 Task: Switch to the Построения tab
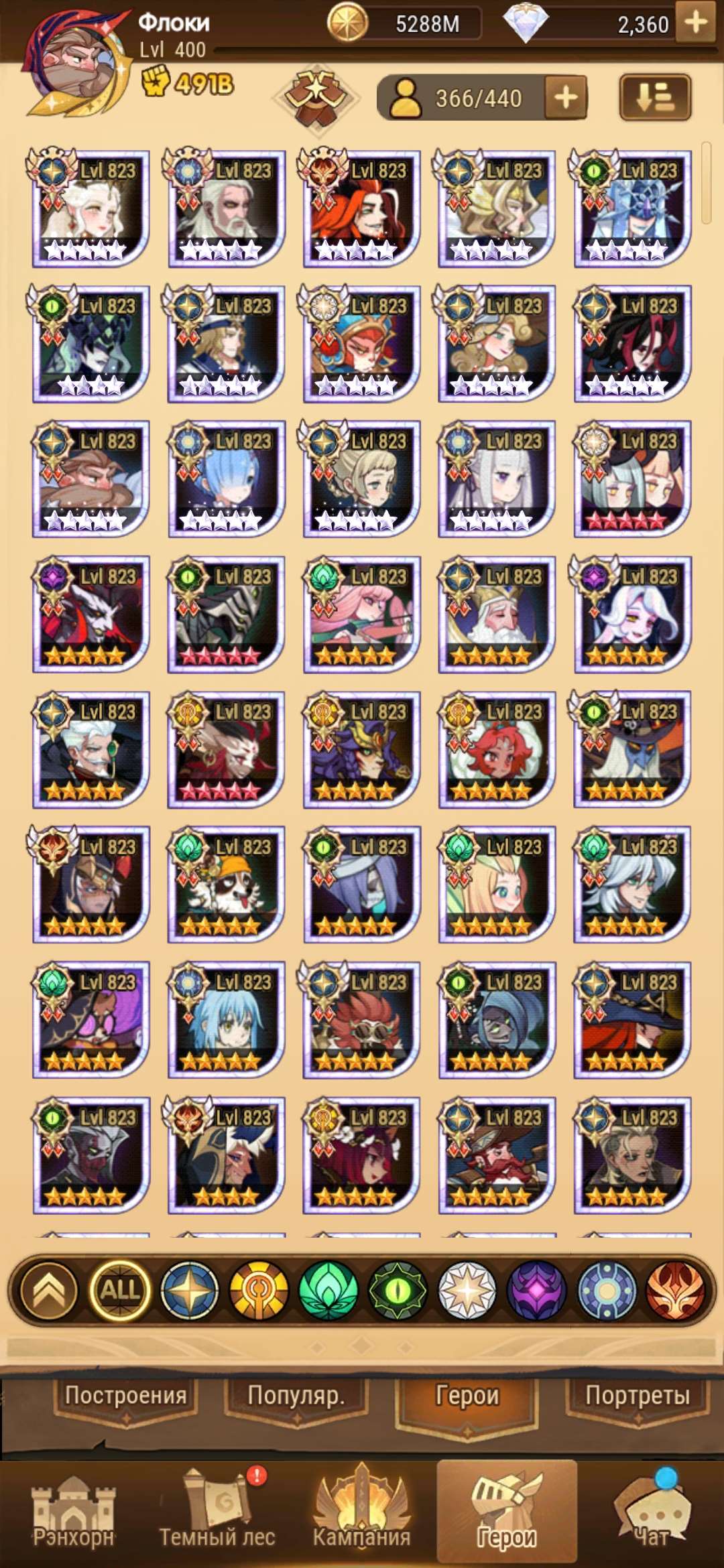(x=125, y=1395)
